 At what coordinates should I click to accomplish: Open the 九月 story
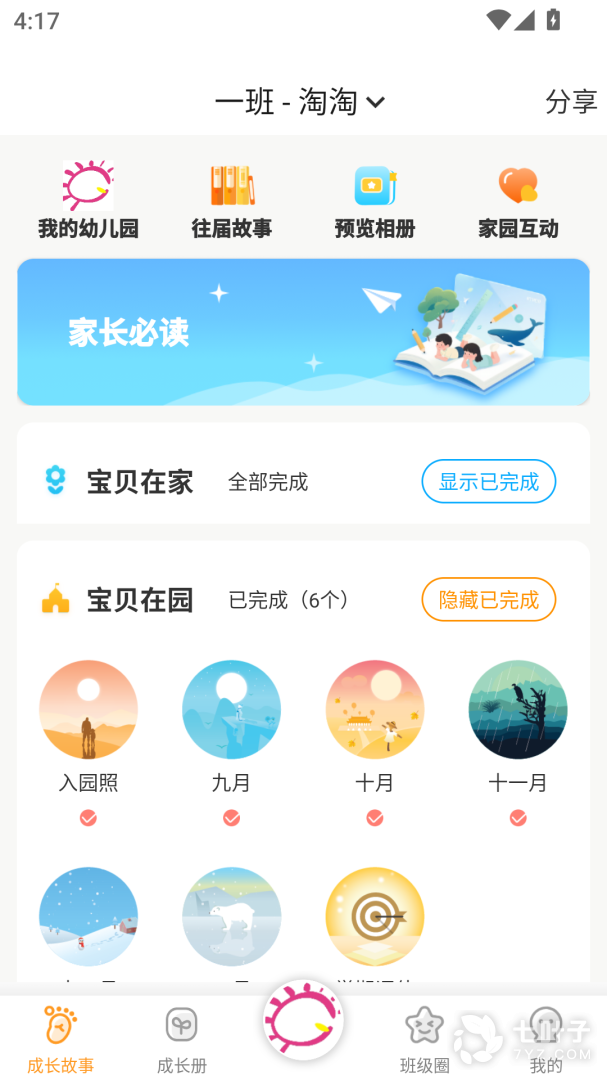click(231, 710)
